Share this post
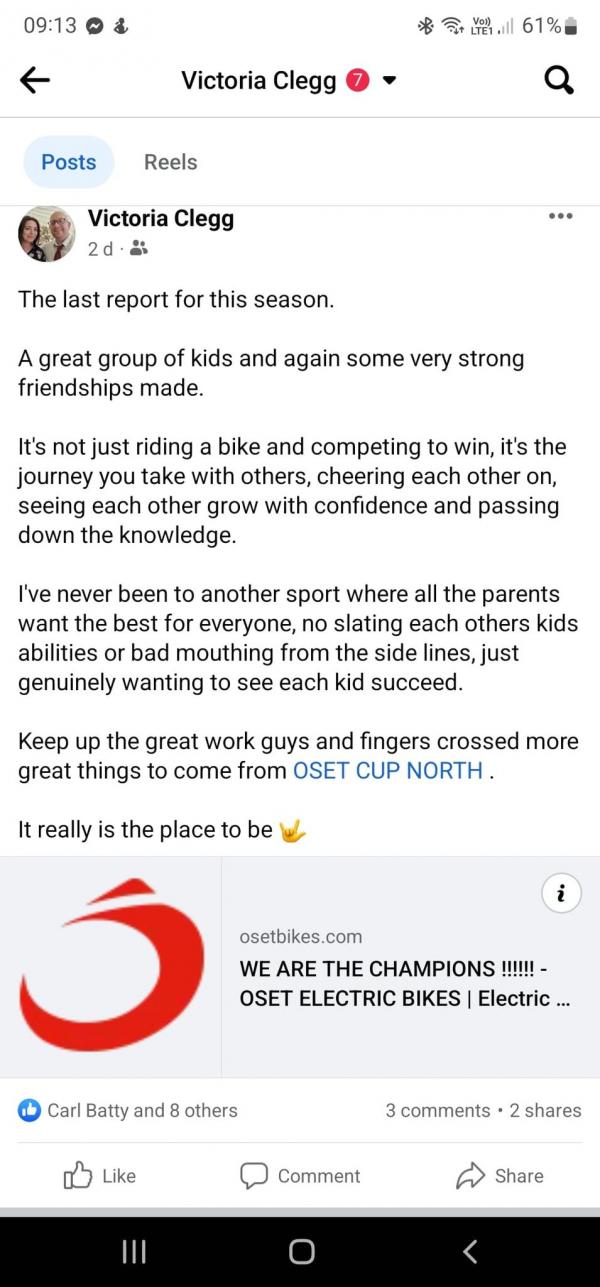The height and width of the screenshot is (1287, 600). point(499,1176)
